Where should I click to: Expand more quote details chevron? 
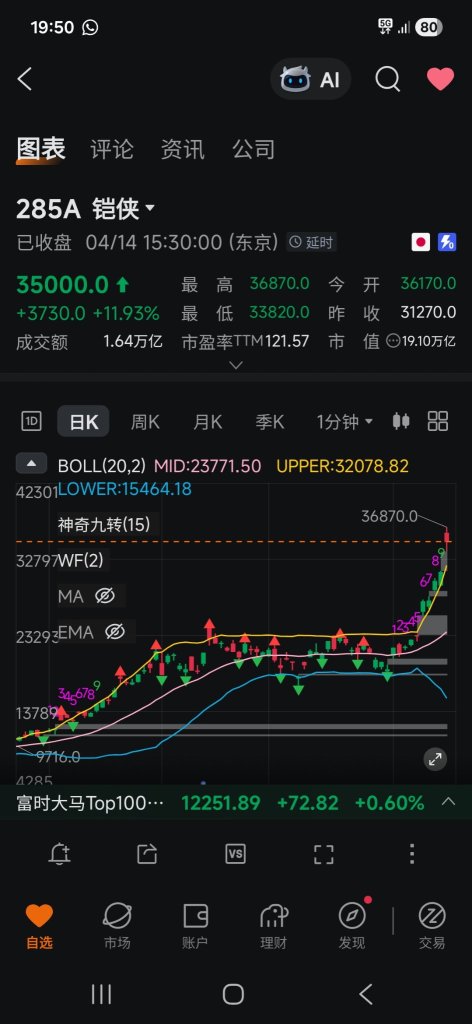[236, 365]
